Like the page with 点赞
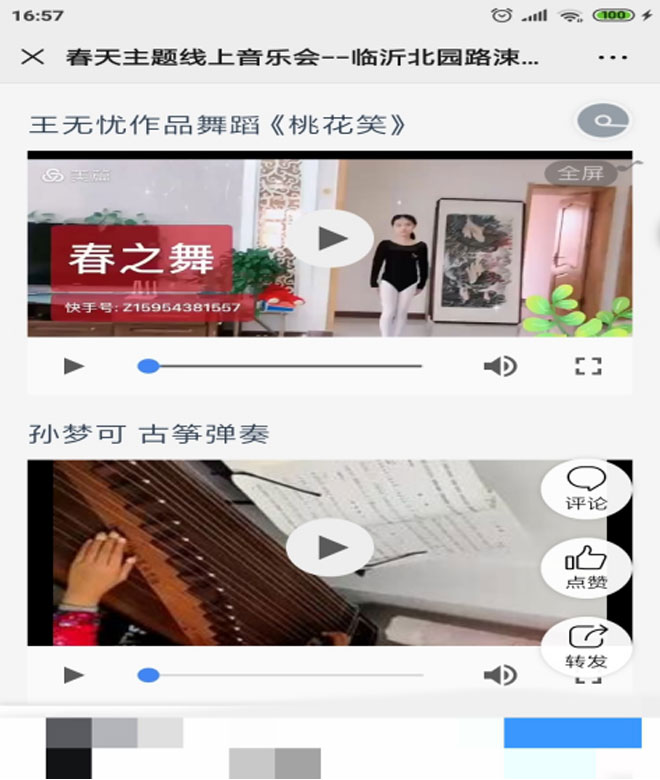This screenshot has width=660, height=780. pos(586,568)
